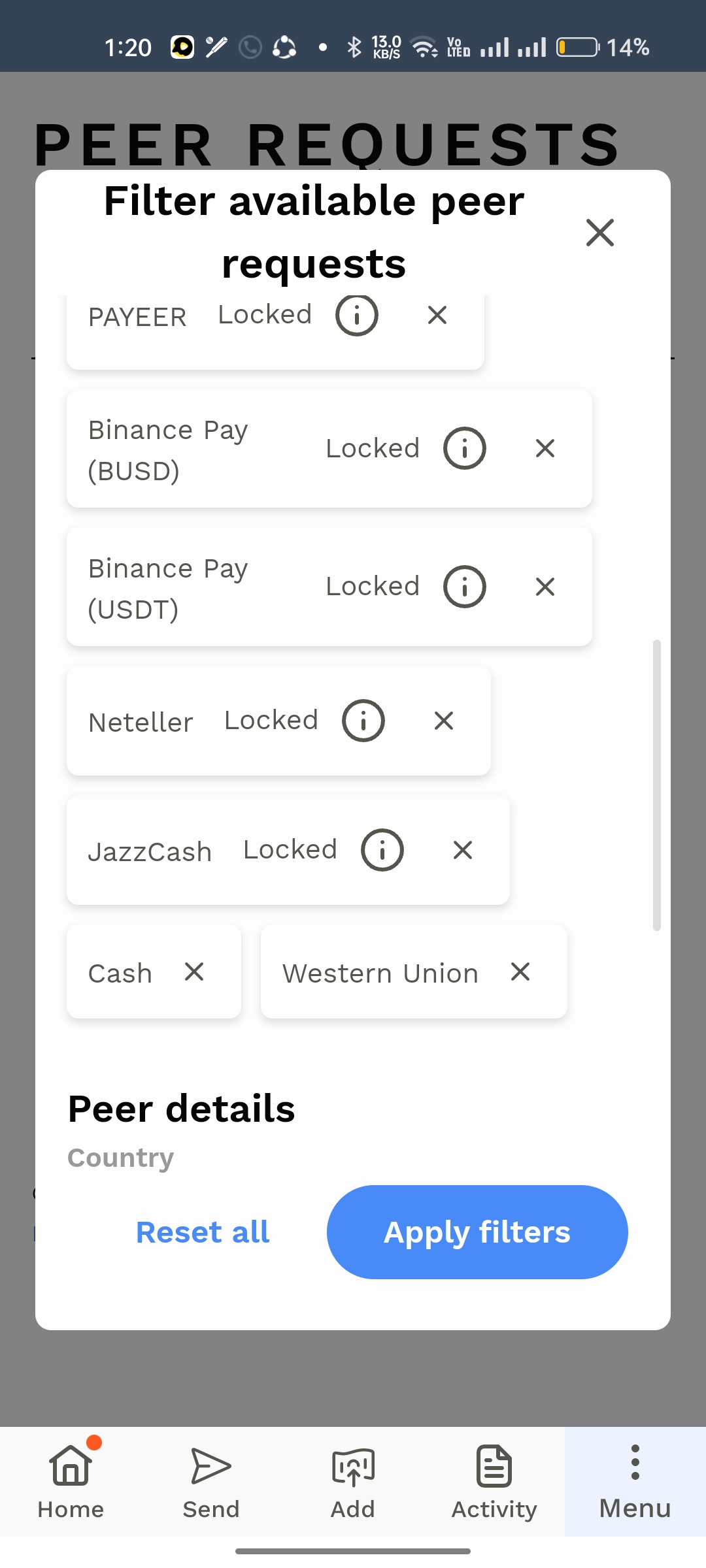This screenshot has height=1568, width=706.
Task: Remove Binance Pay (USDT) chip
Action: click(545, 587)
